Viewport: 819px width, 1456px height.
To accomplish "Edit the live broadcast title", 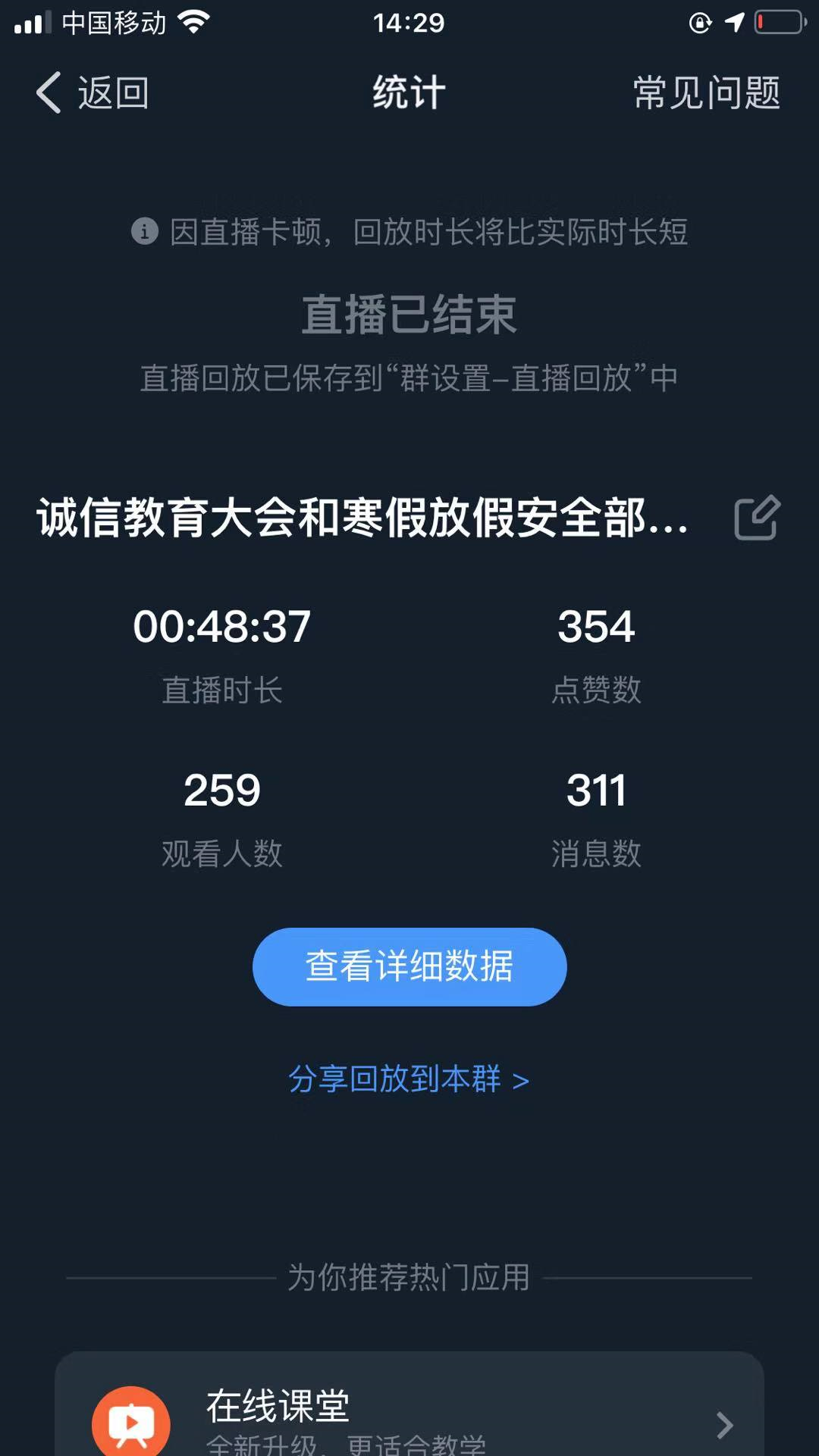I will (757, 518).
